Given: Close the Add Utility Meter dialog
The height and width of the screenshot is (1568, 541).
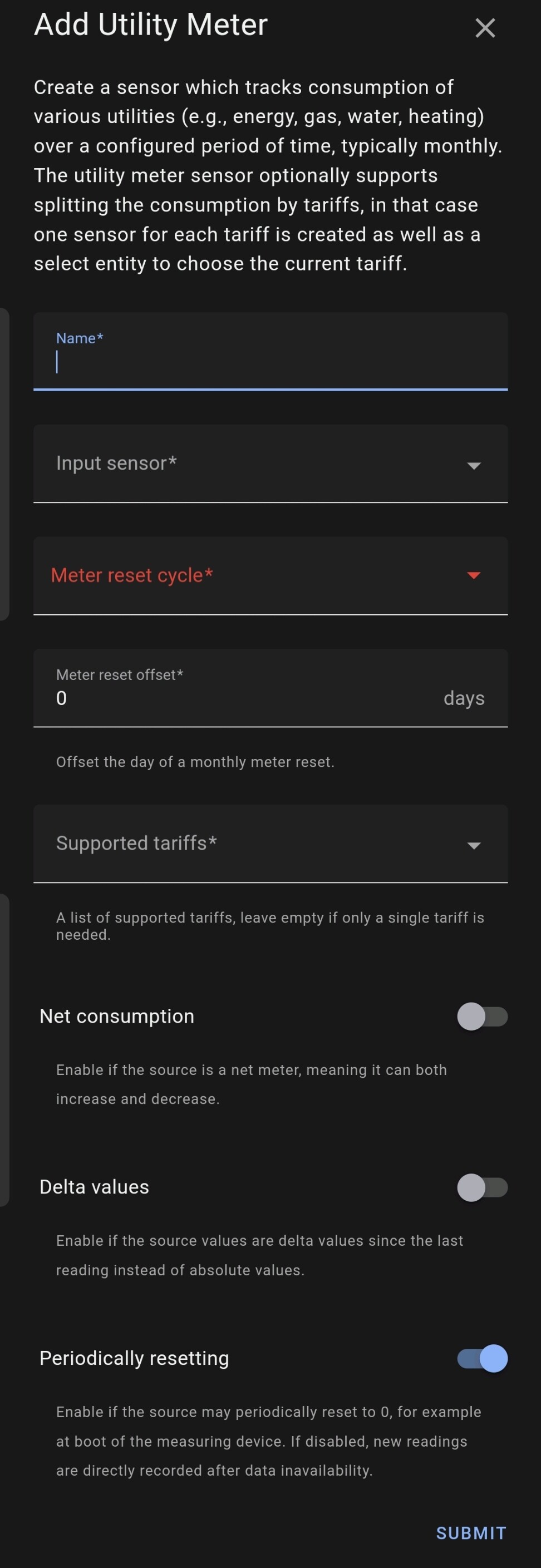Looking at the screenshot, I should (x=484, y=28).
